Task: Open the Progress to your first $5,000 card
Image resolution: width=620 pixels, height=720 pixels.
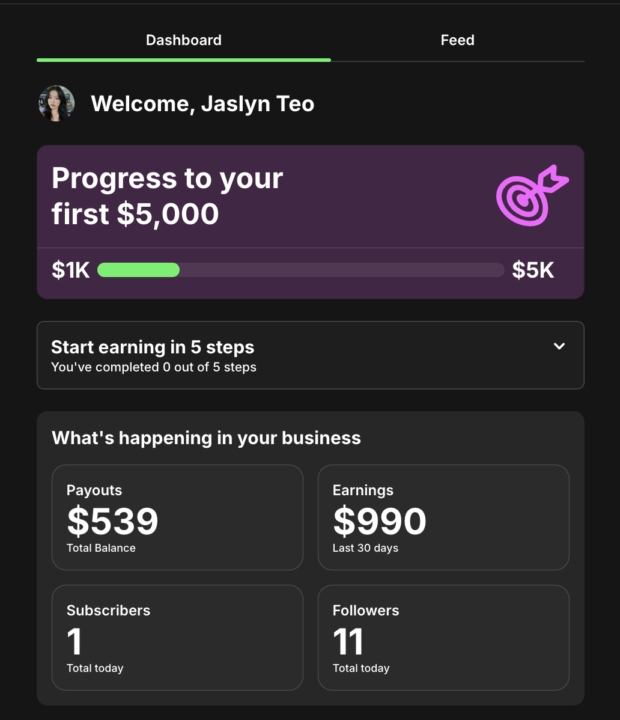Action: (x=310, y=198)
